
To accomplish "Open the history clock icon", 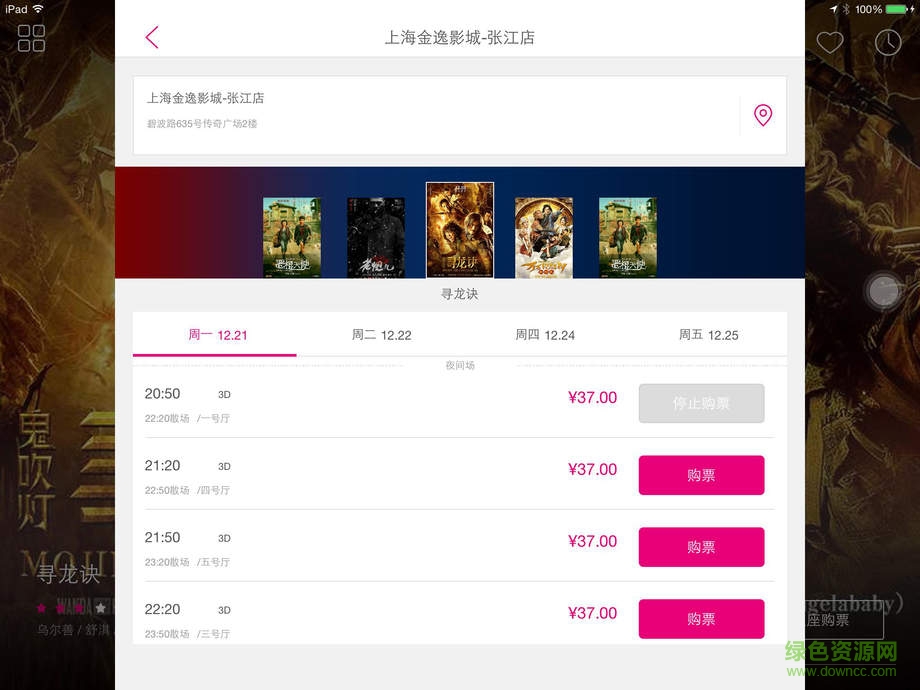I will 888,42.
